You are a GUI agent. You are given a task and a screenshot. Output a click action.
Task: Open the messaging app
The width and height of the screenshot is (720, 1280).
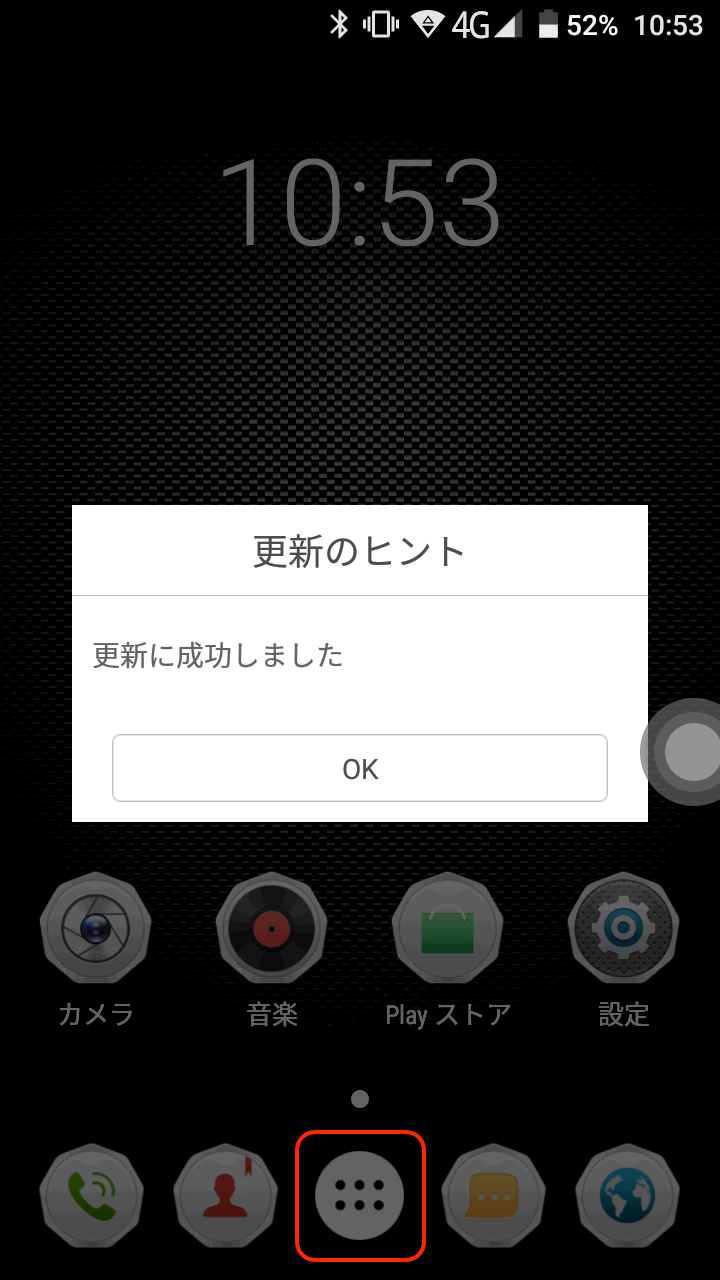(x=494, y=1194)
